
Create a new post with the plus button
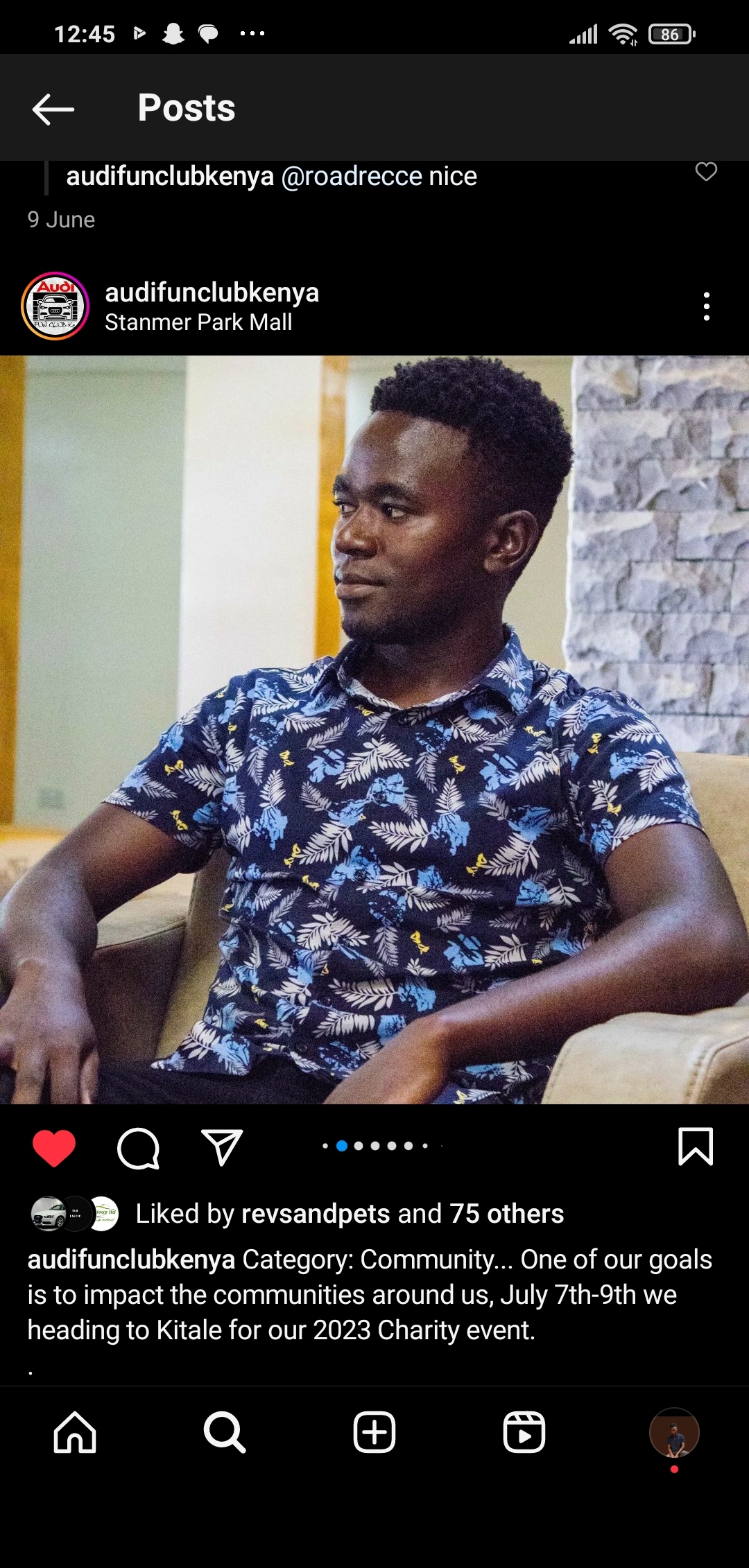click(x=374, y=1432)
